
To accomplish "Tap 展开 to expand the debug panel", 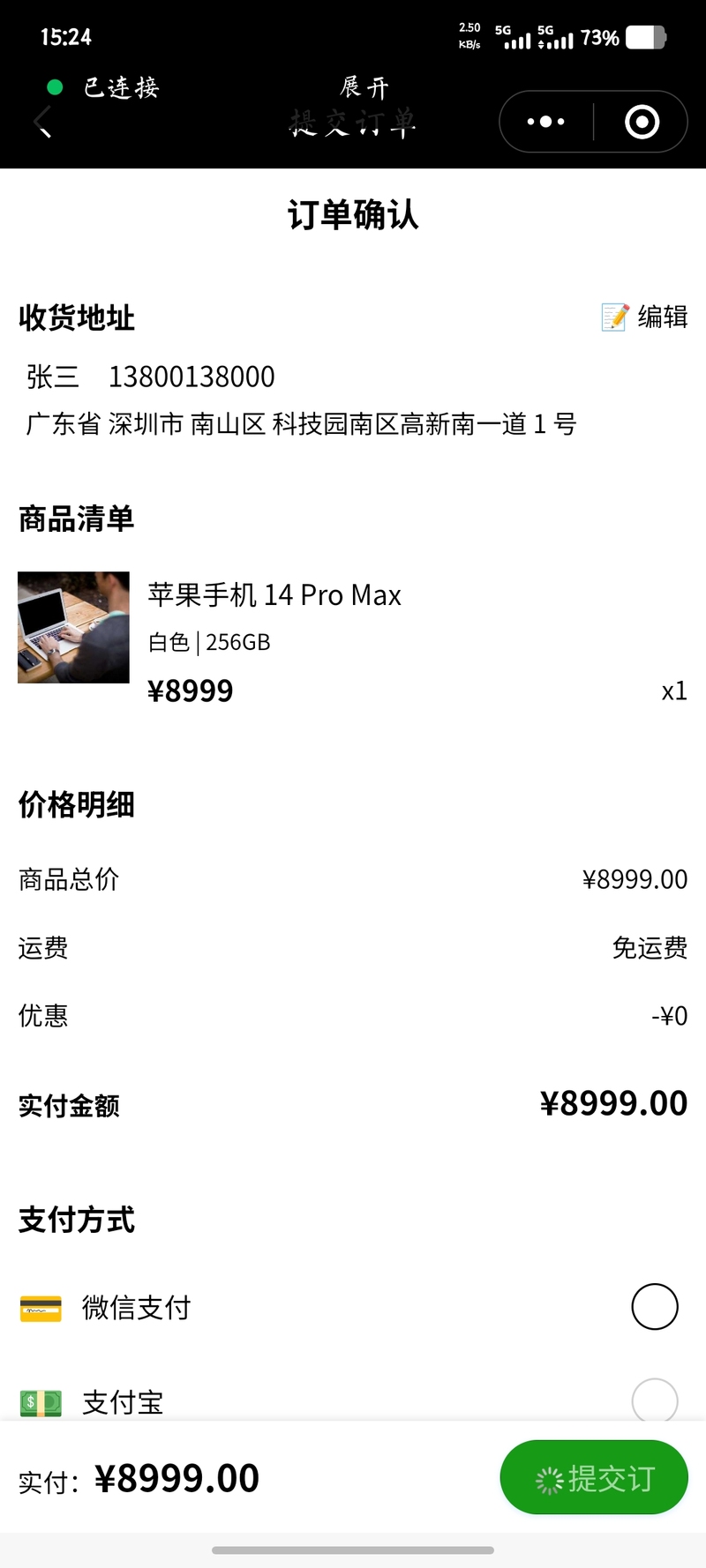I will coord(364,87).
